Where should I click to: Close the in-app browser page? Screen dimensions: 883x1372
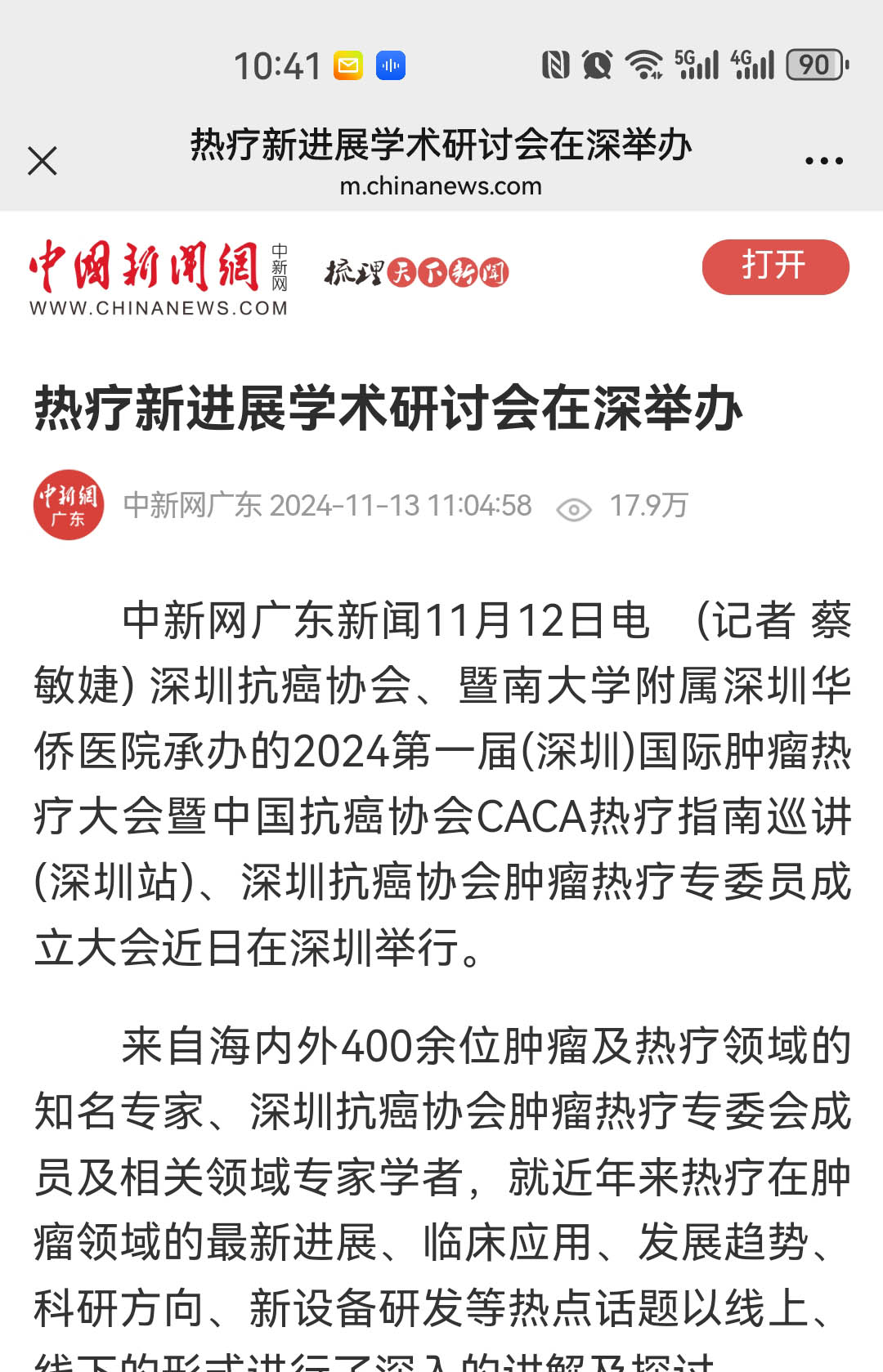click(x=43, y=161)
